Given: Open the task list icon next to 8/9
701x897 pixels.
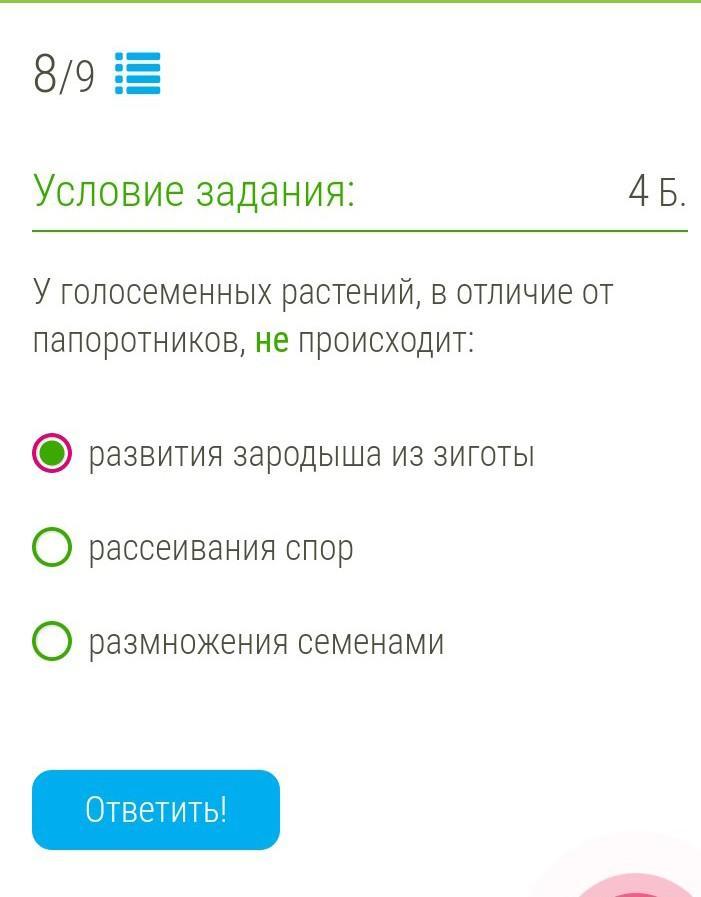Looking at the screenshot, I should 138,73.
